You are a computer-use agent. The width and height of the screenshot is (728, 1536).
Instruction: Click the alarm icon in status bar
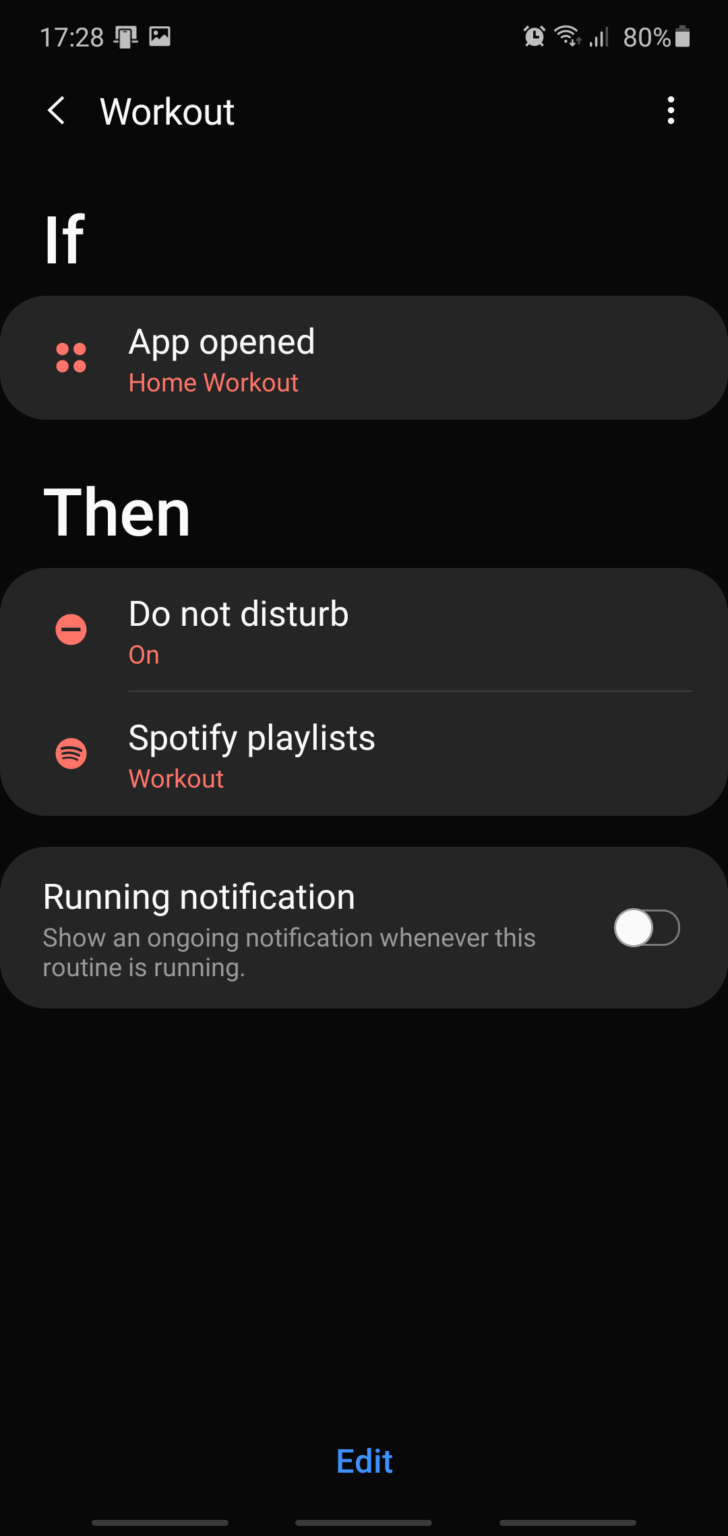tap(533, 36)
